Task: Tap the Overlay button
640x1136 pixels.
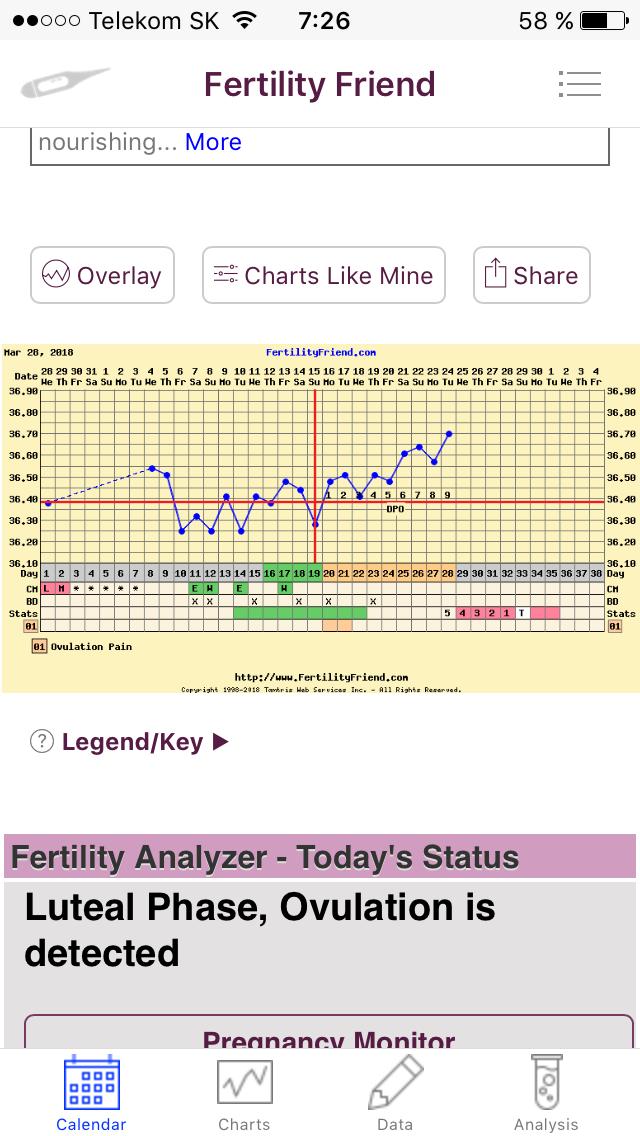Action: (102, 275)
